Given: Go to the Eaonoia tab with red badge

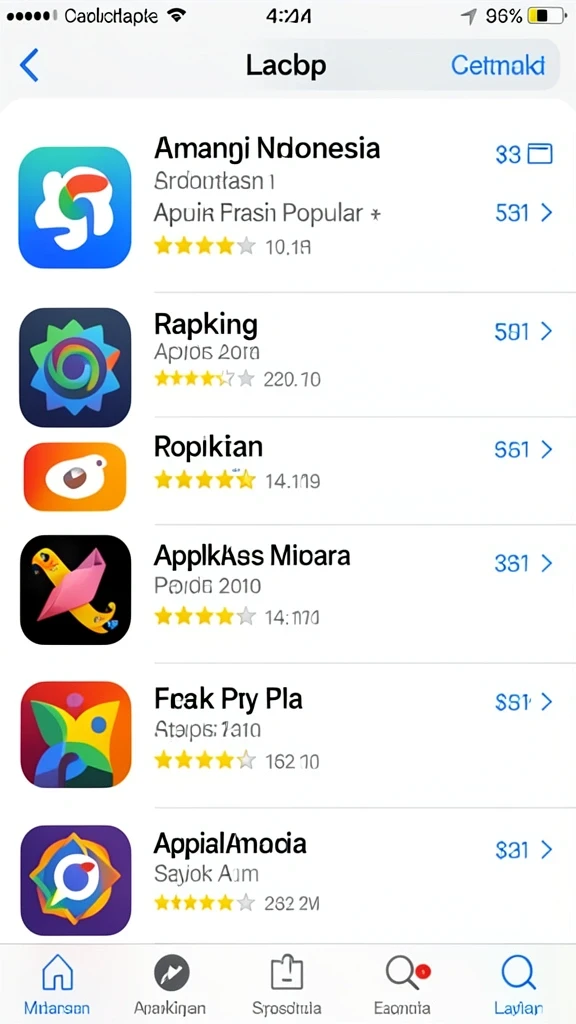Looking at the screenshot, I should (x=402, y=985).
